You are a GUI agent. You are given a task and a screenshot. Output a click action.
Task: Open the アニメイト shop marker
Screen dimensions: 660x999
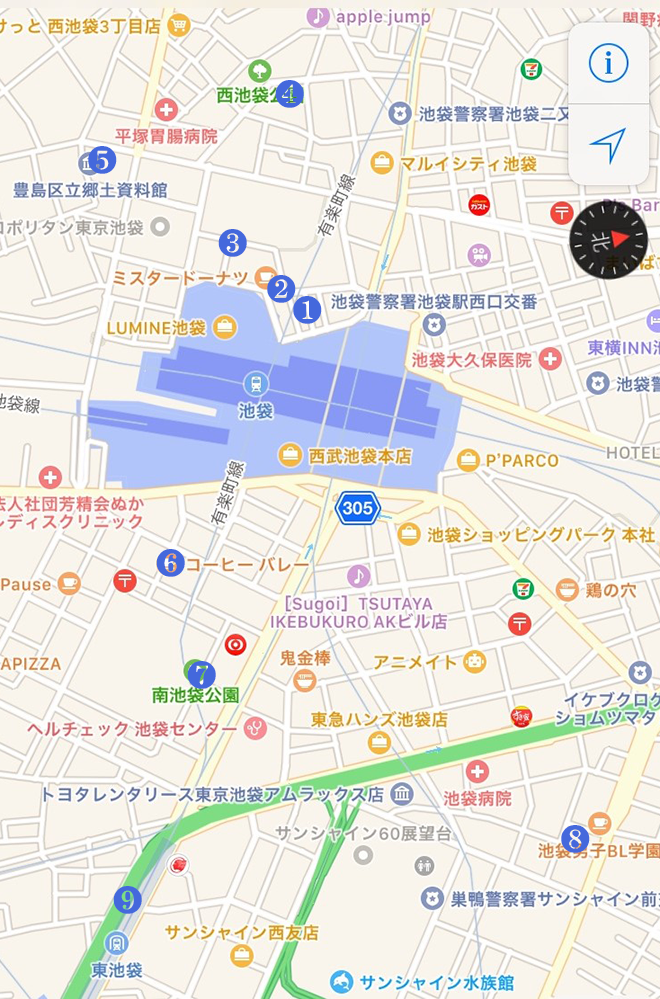click(474, 661)
